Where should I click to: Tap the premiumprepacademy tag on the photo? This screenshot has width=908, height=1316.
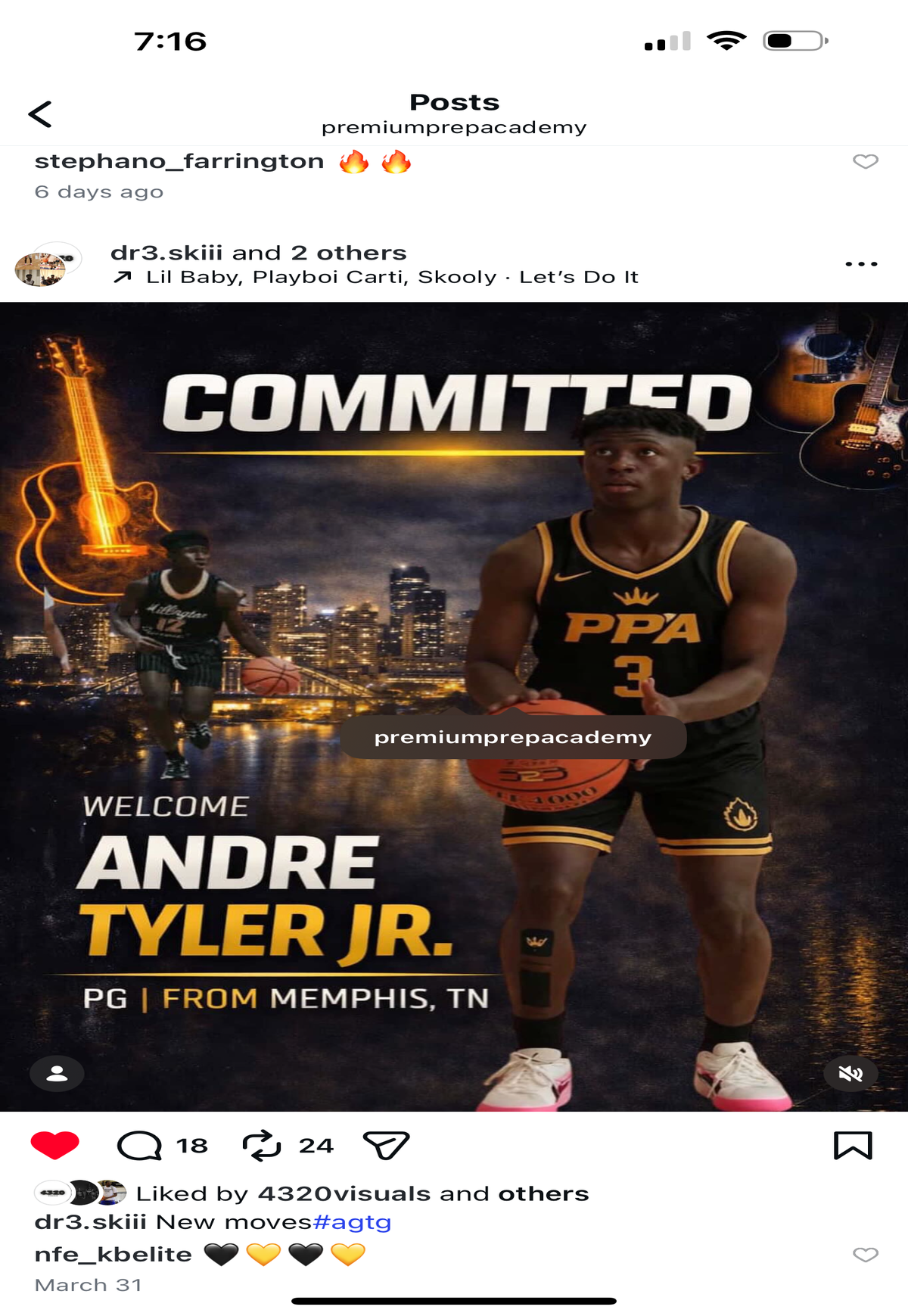tap(513, 737)
